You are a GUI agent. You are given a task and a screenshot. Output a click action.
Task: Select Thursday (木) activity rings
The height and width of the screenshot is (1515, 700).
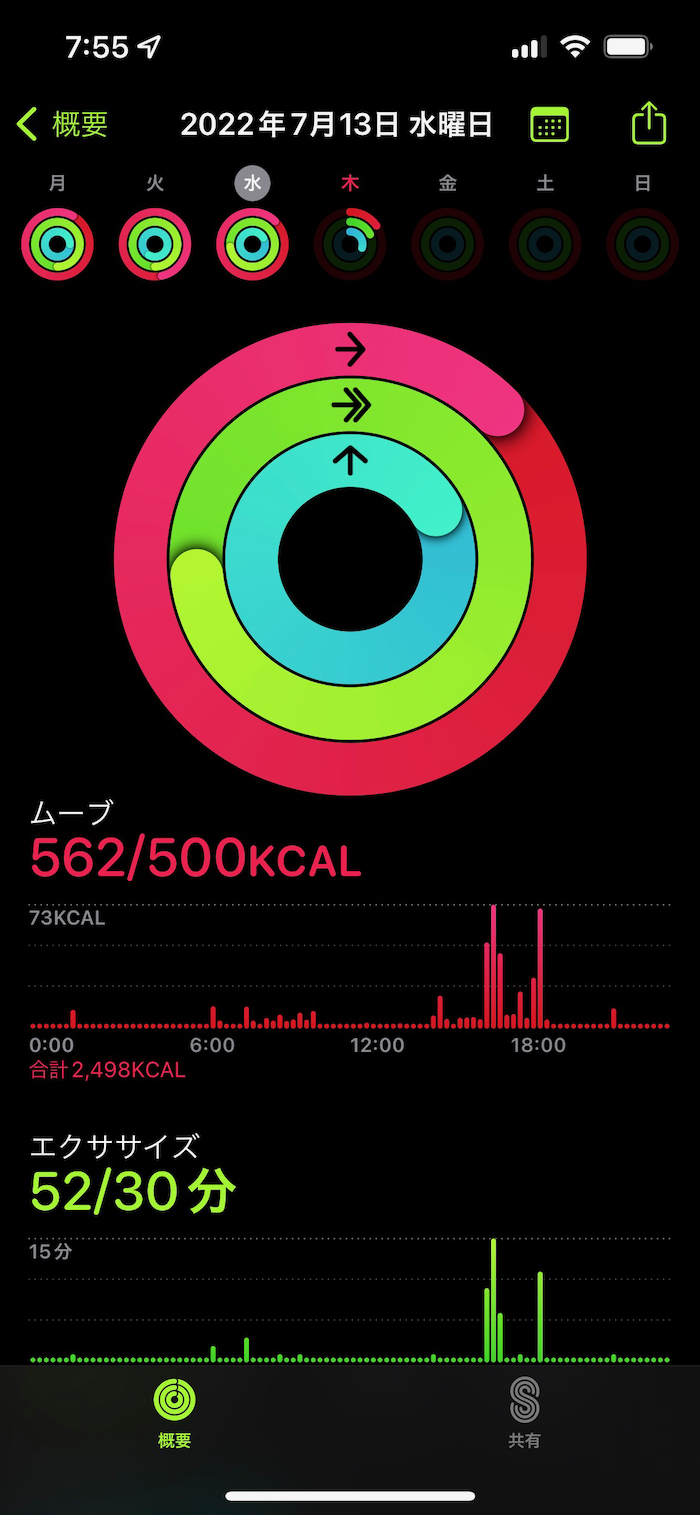click(x=350, y=243)
